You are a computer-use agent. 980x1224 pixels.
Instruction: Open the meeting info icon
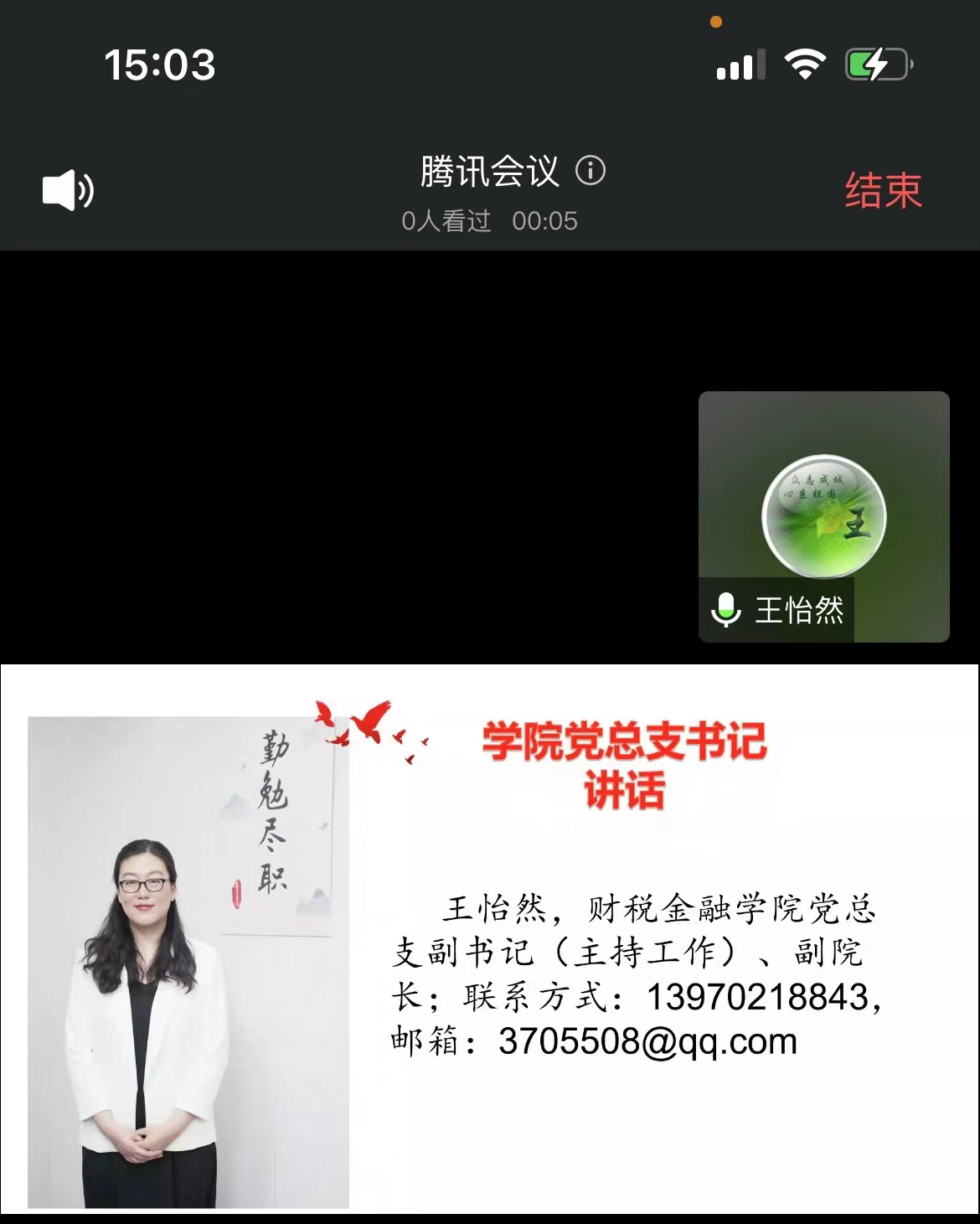point(591,171)
